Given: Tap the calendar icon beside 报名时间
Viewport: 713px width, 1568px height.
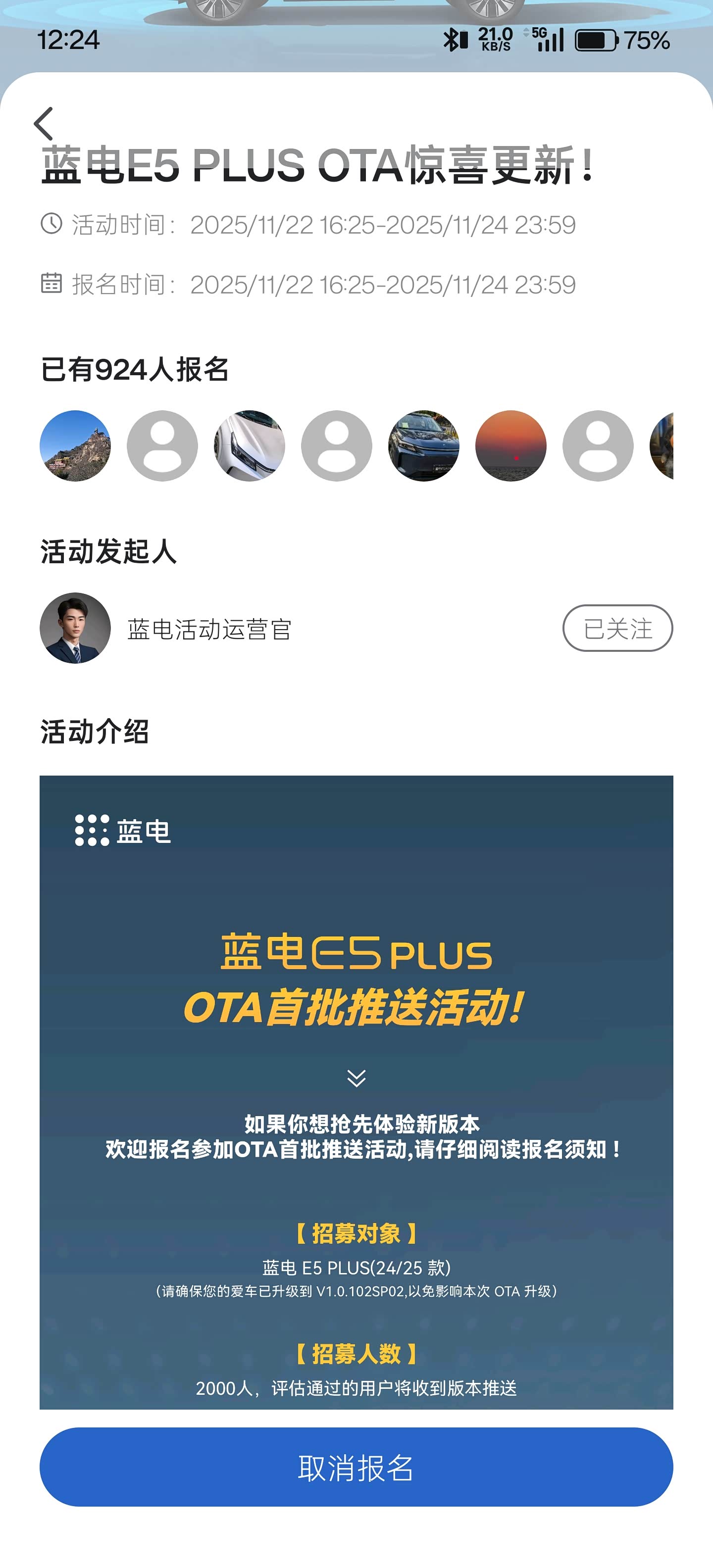Looking at the screenshot, I should click(x=52, y=284).
